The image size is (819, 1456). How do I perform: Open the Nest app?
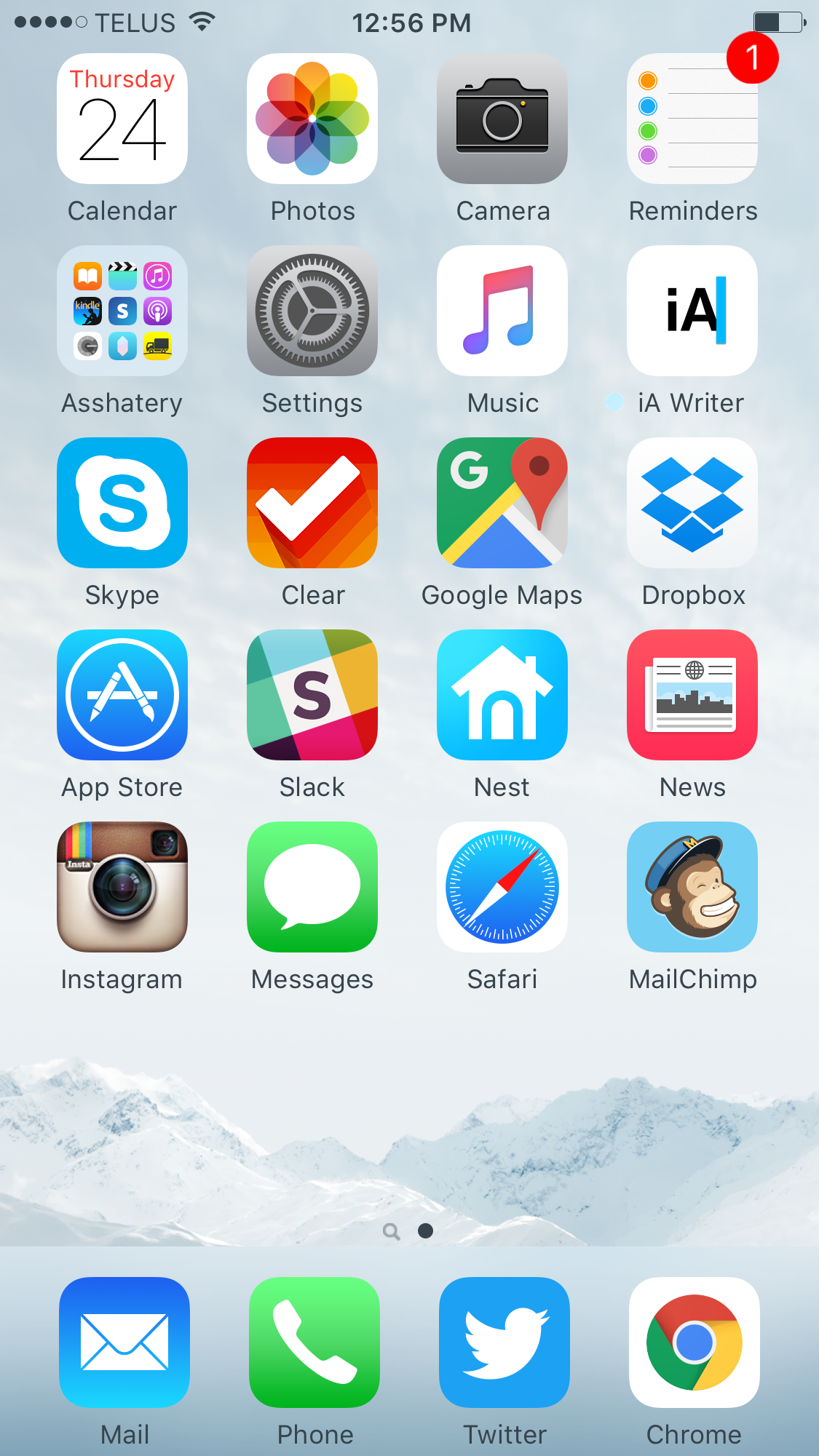tap(502, 695)
